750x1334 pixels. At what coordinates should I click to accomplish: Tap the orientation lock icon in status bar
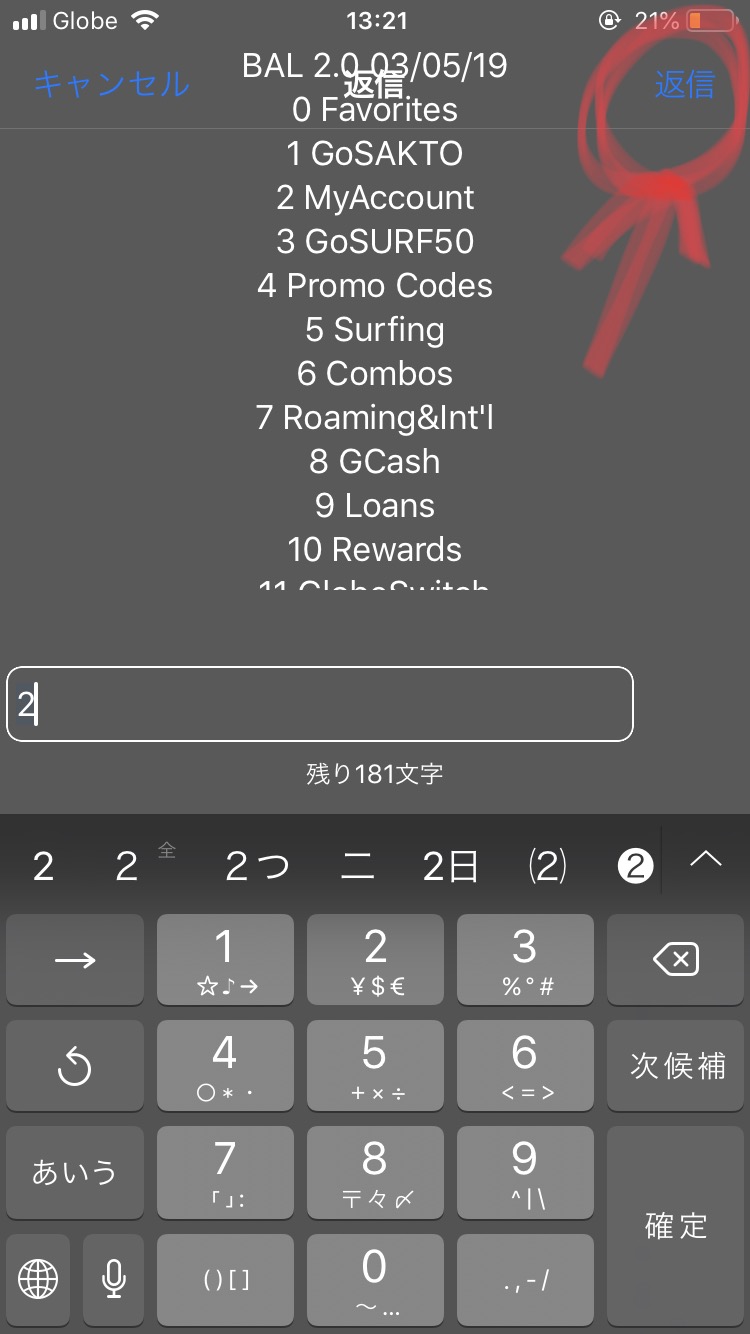point(610,19)
